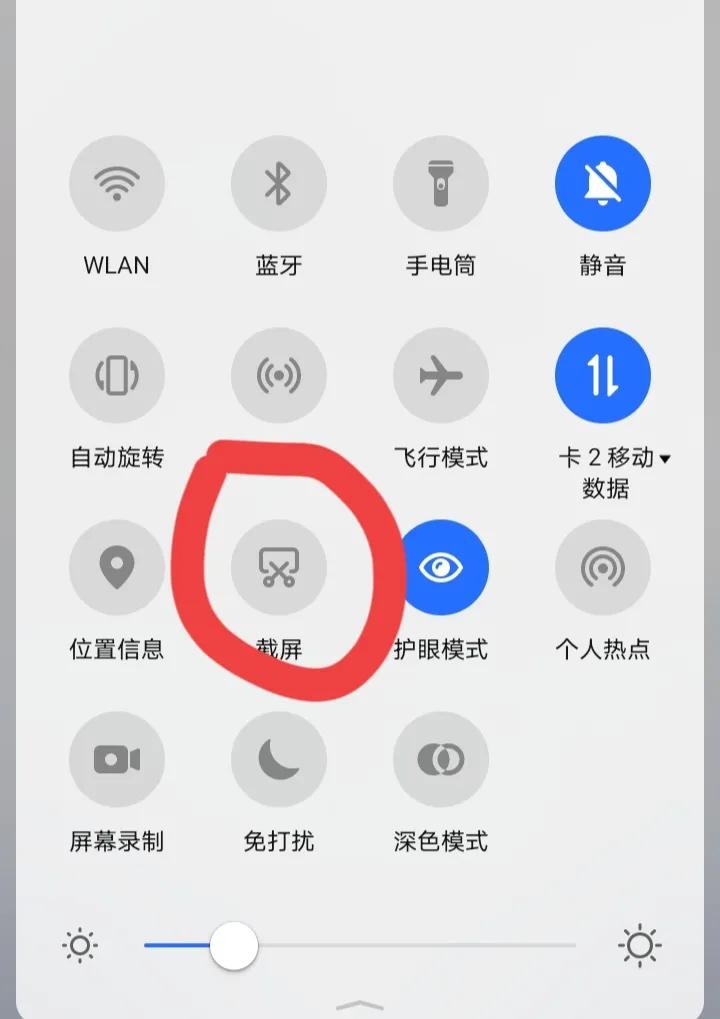The image size is (720, 1019).
Task: Tap the WLAN icon to enable Wi-Fi
Action: [117, 182]
